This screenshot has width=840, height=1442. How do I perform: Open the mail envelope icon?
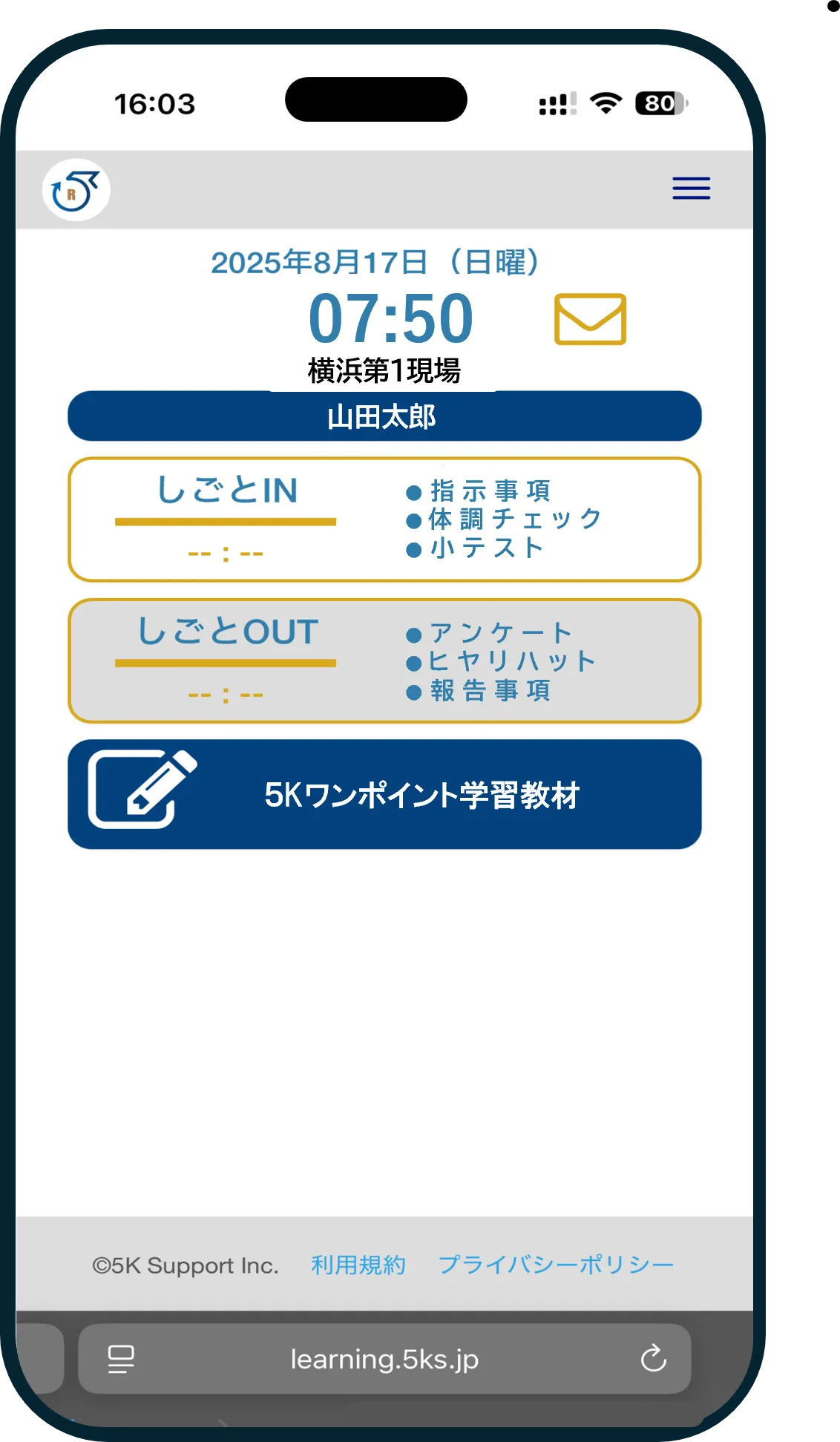tap(590, 319)
